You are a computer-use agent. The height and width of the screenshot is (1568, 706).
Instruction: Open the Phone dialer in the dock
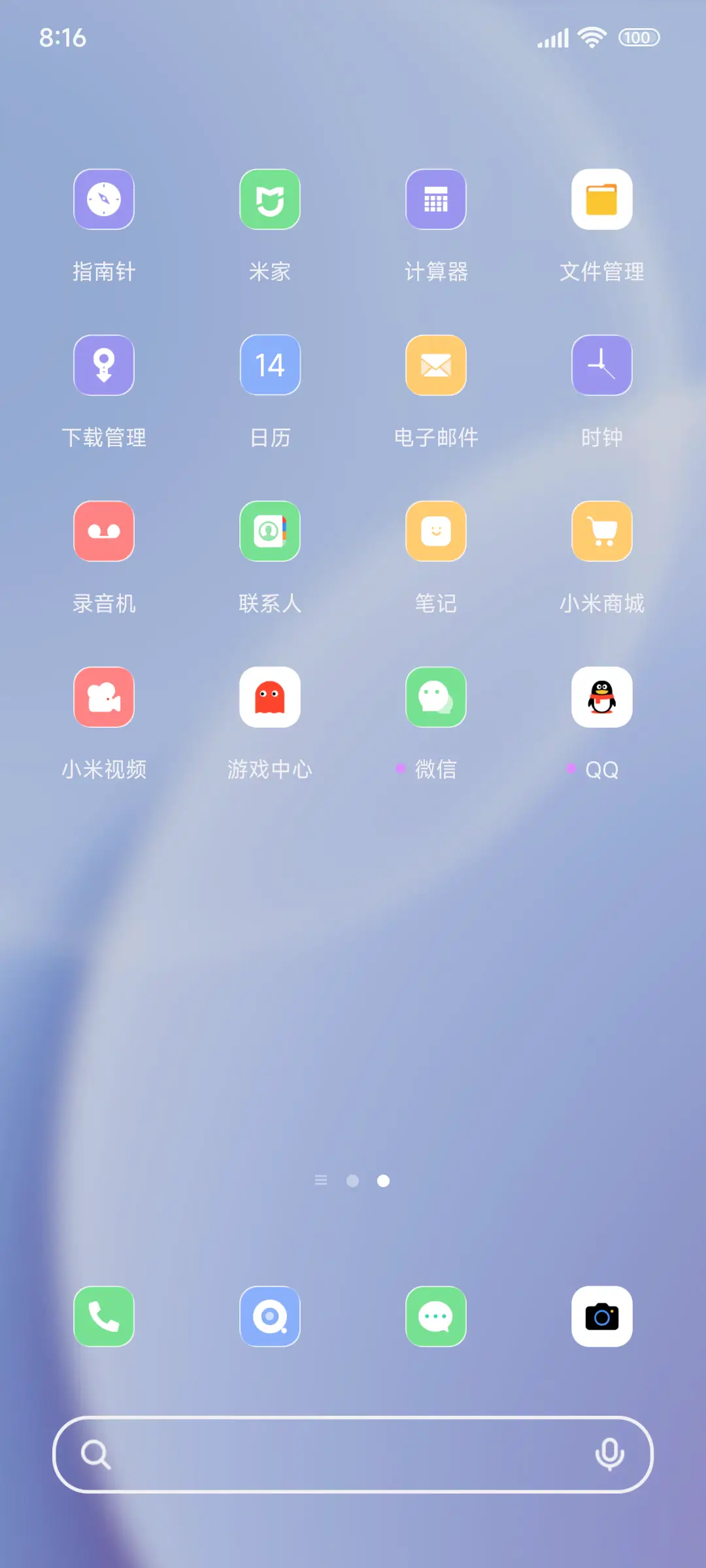tap(104, 1317)
